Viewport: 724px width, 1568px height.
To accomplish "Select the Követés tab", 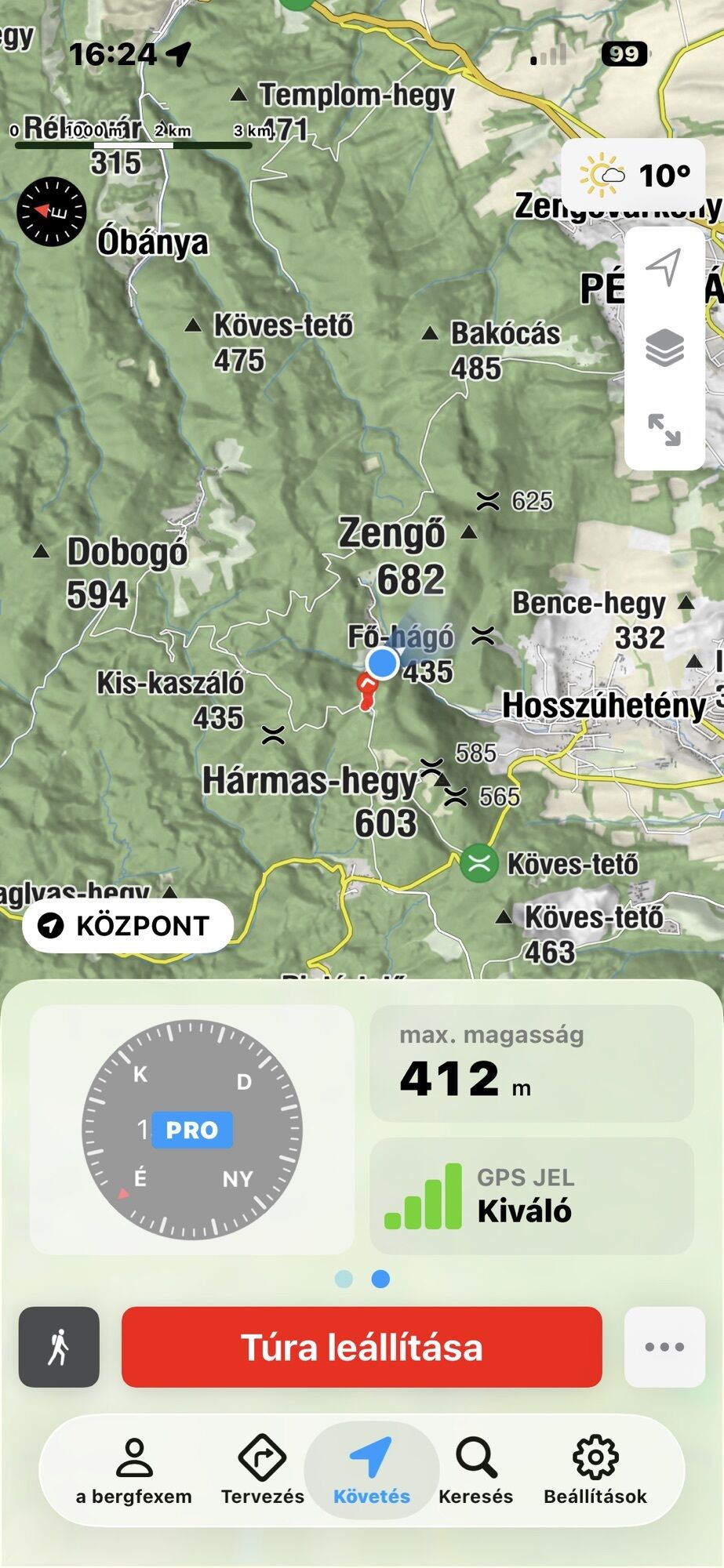I will click(x=371, y=1471).
